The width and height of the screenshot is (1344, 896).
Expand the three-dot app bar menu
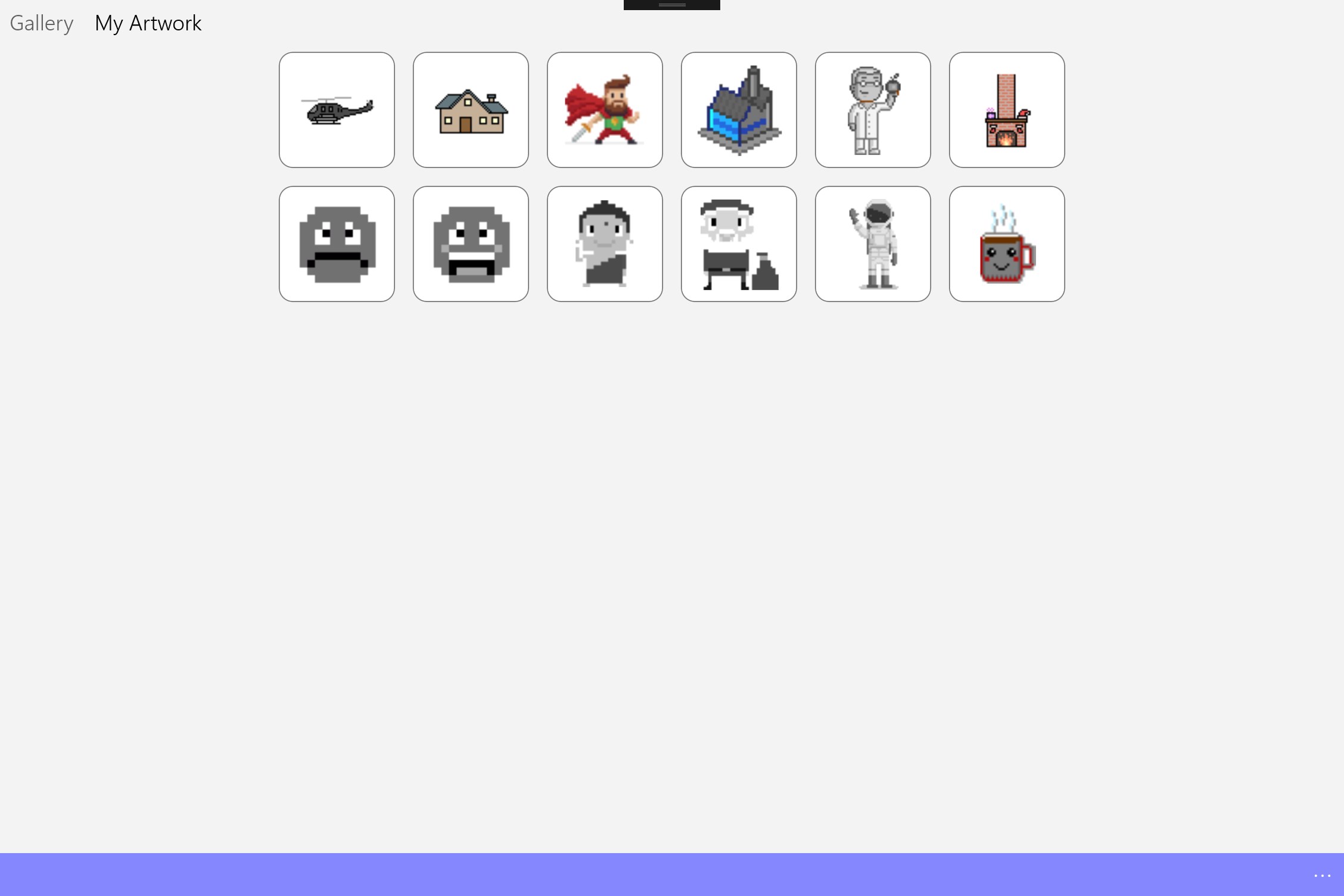(1322, 875)
